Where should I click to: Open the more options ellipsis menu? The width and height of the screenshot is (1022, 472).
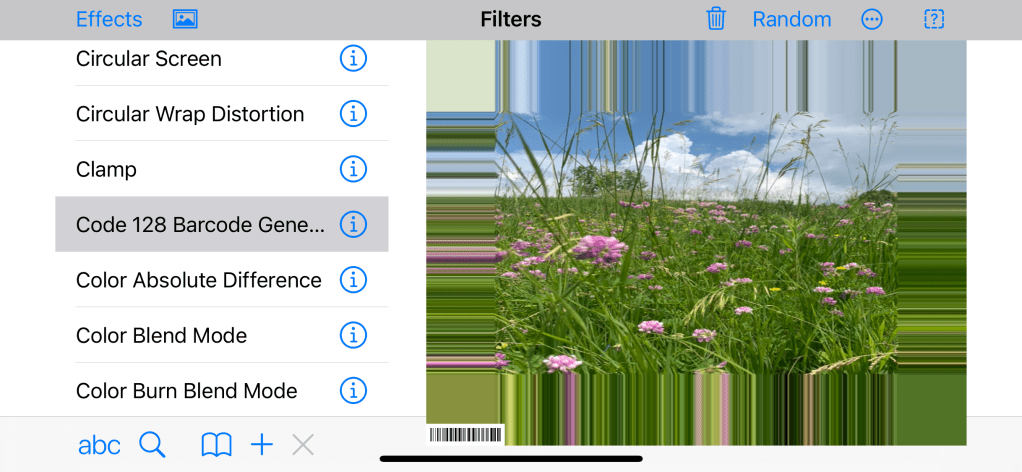[872, 19]
